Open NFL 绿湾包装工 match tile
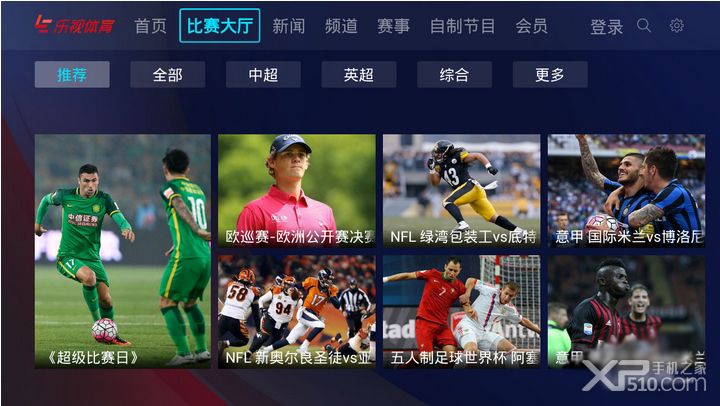Image resolution: width=720 pixels, height=406 pixels. tap(461, 190)
